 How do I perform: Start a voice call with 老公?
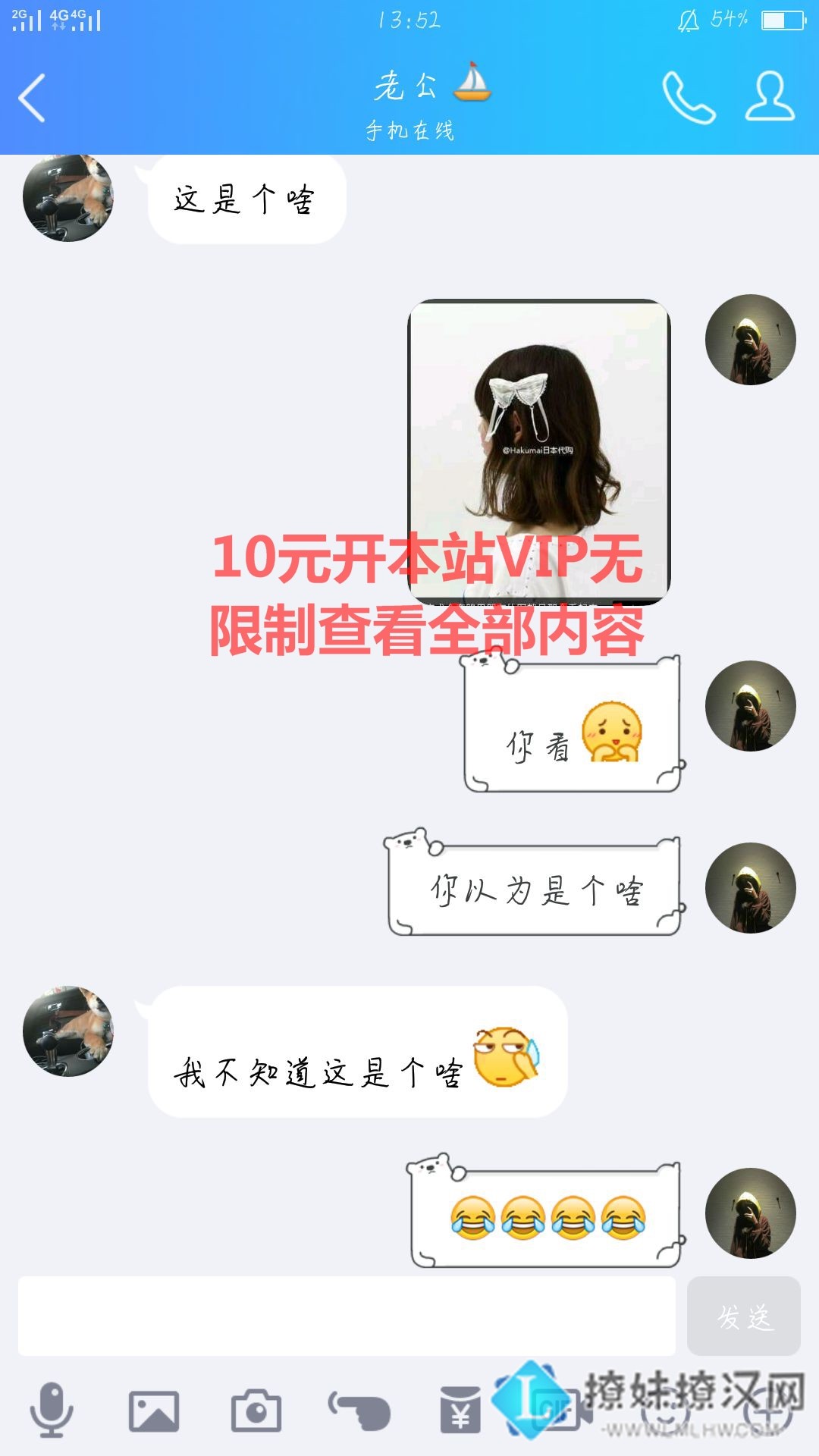click(689, 98)
